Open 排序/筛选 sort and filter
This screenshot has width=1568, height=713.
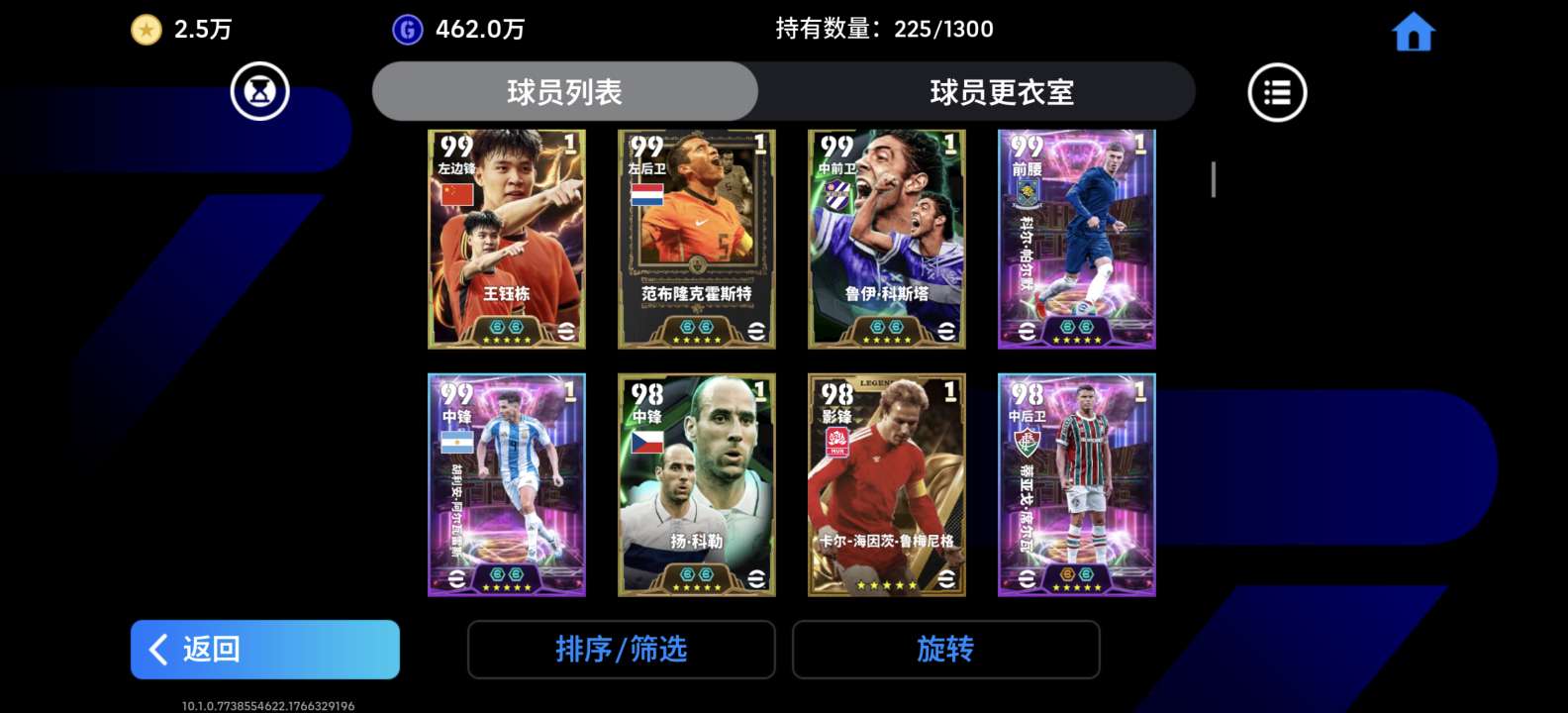click(621, 650)
